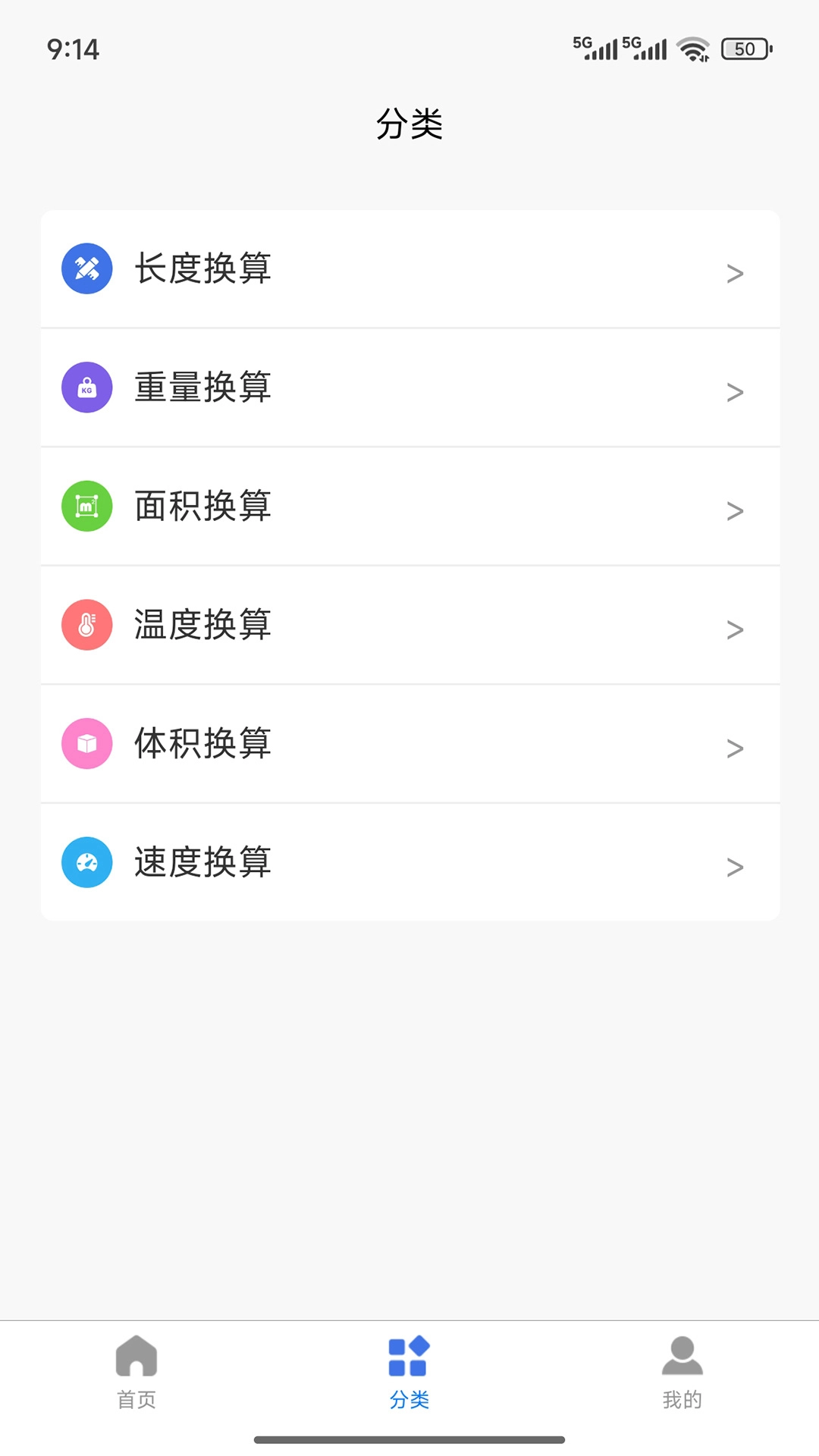Select the red thermometer icon
Image resolution: width=819 pixels, height=1456 pixels.
pos(86,624)
